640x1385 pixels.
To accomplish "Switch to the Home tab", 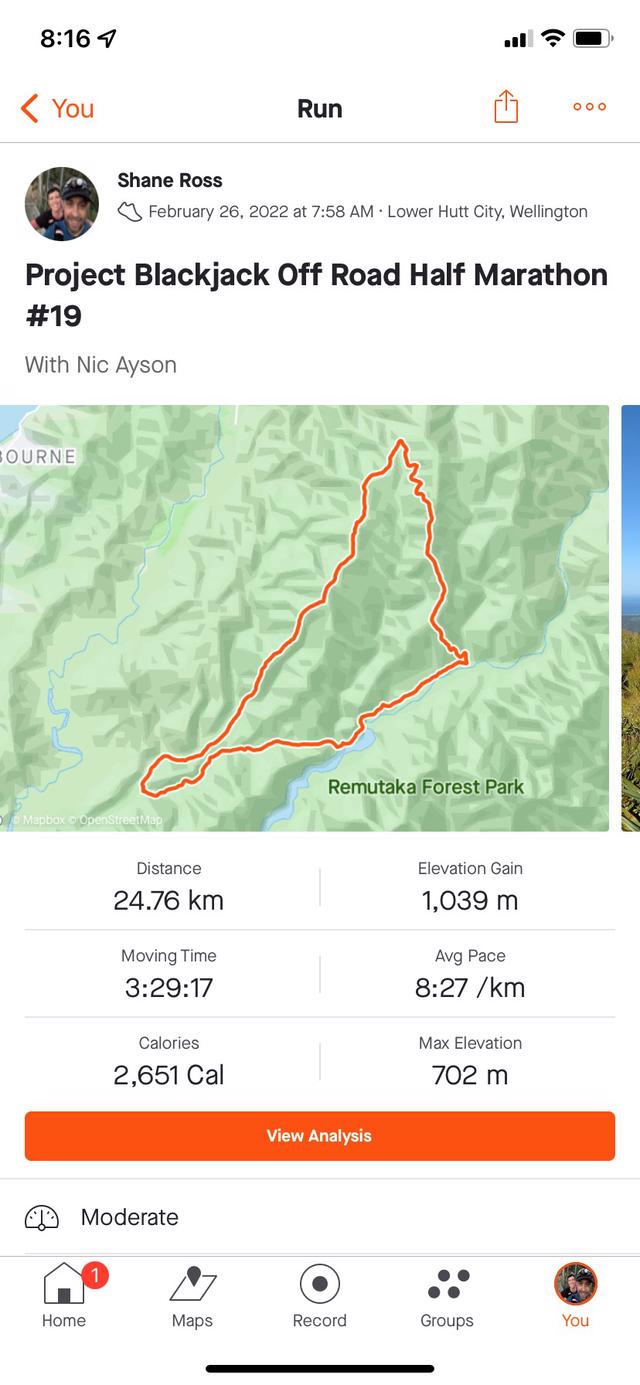I will pyautogui.click(x=64, y=1296).
